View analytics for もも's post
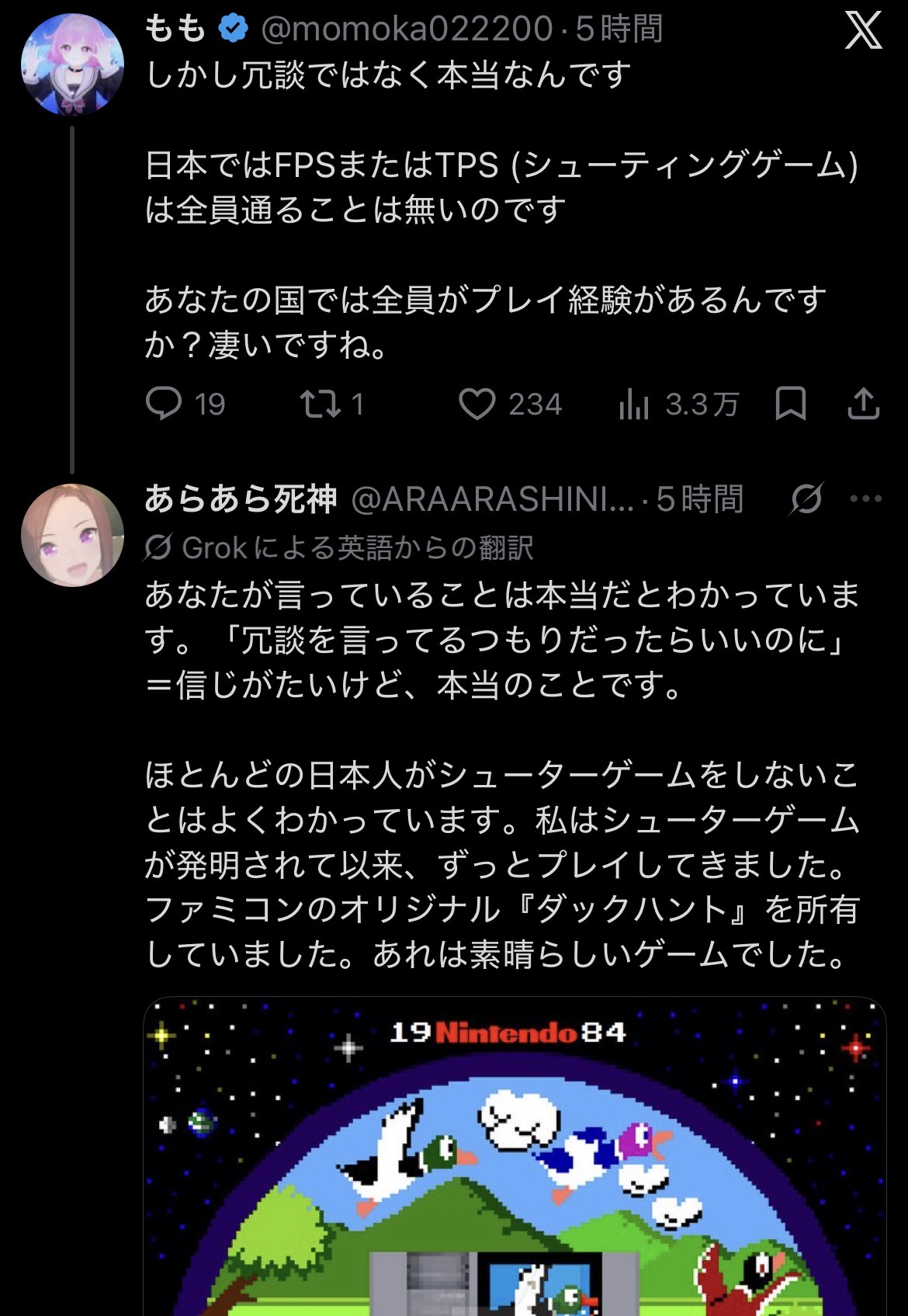 click(679, 405)
